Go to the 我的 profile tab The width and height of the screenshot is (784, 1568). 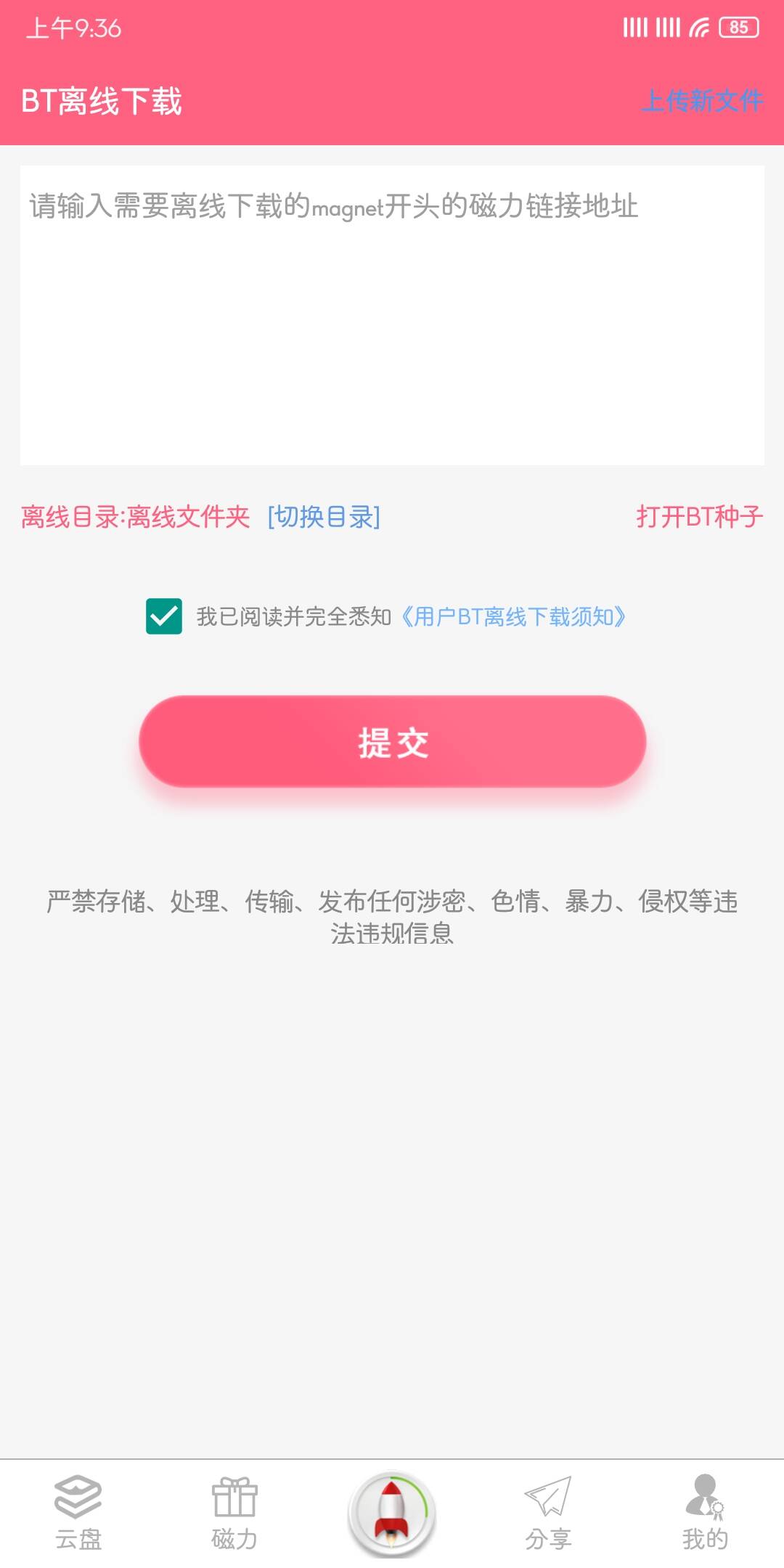click(x=705, y=1513)
